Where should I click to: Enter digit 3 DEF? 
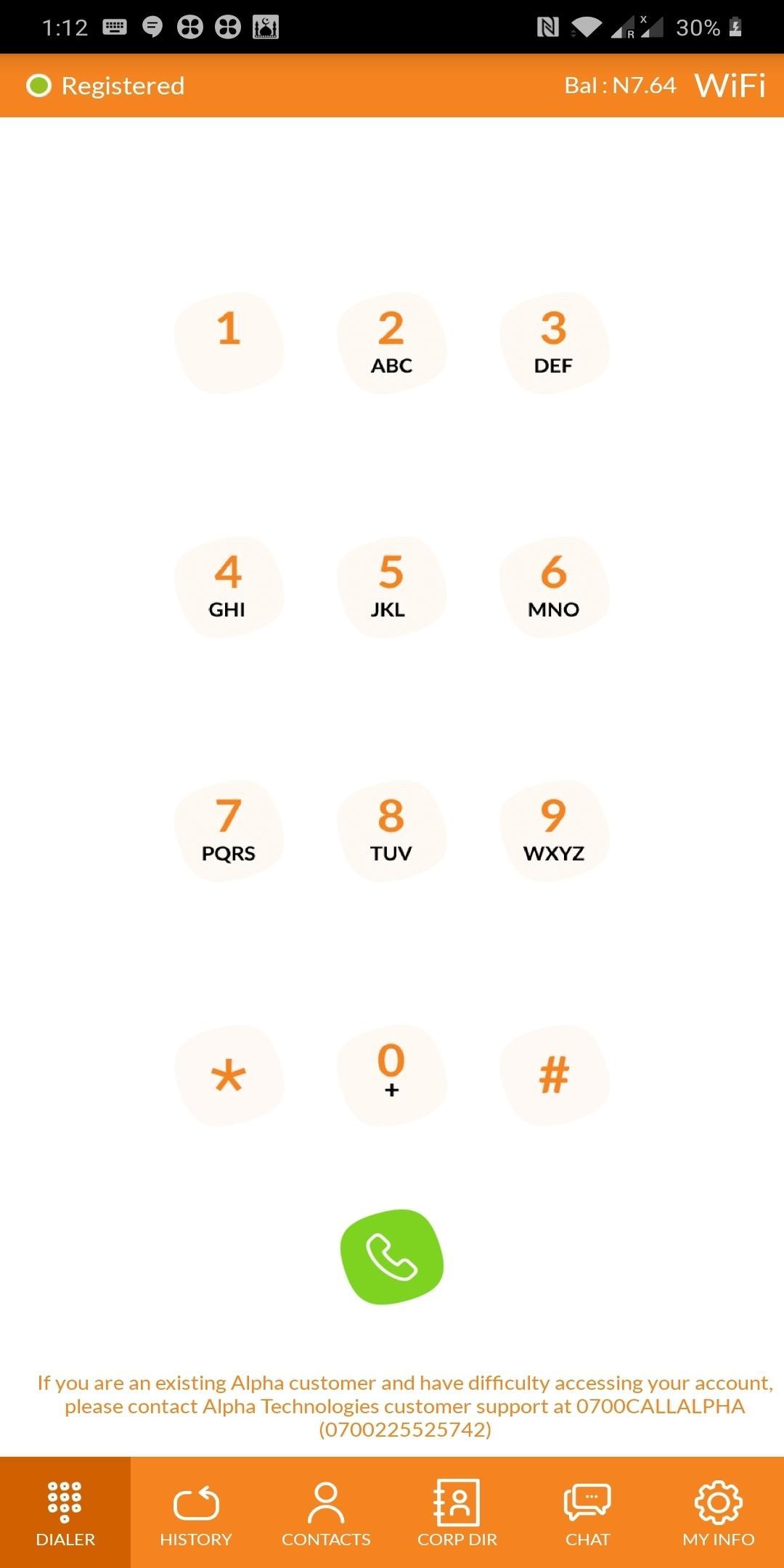pyautogui.click(x=554, y=343)
